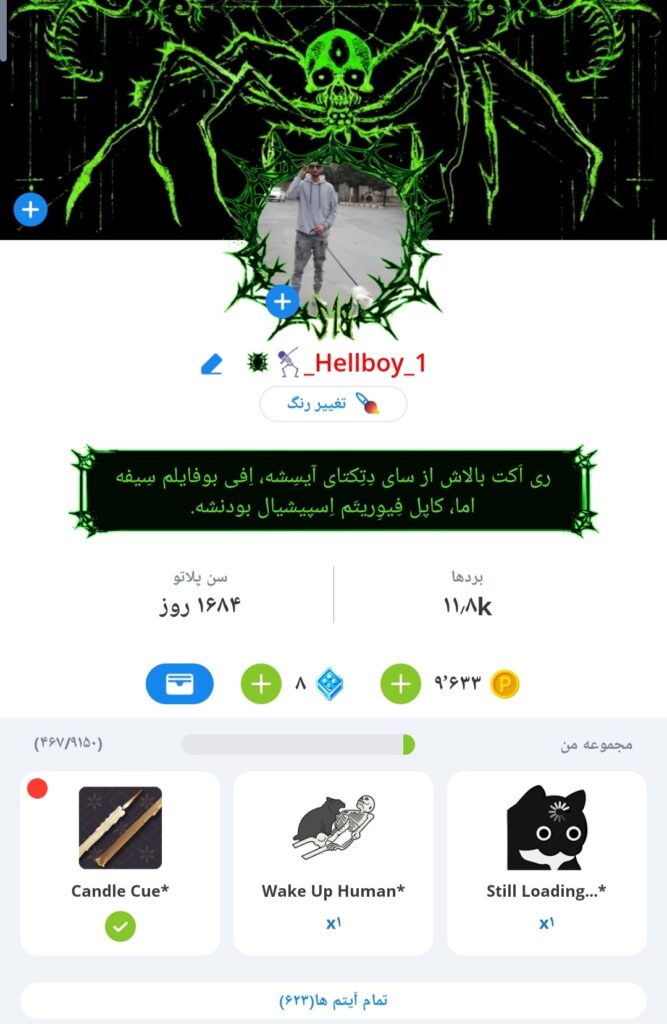Tap the تغییر رنگ color change button
The width and height of the screenshot is (667, 1024).
point(333,405)
